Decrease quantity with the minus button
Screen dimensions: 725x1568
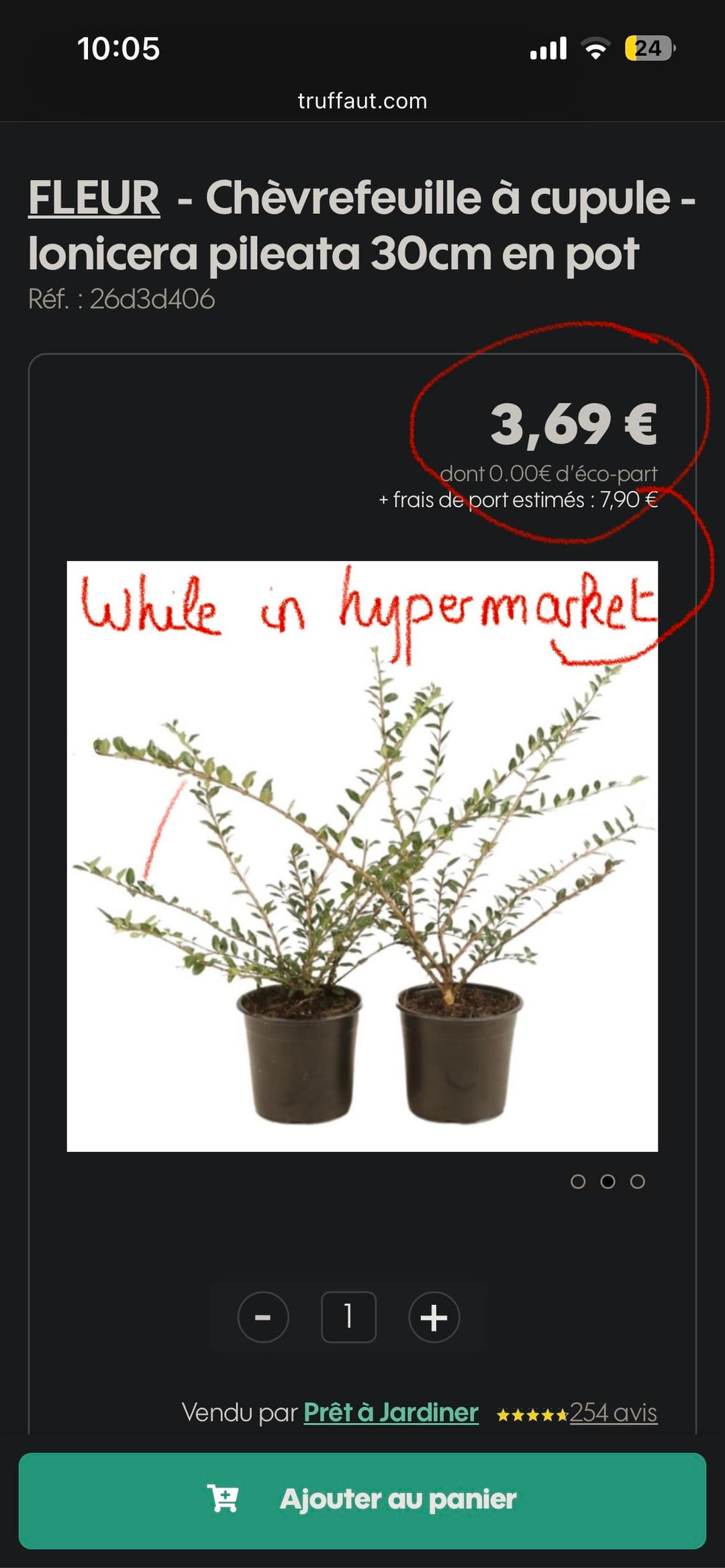(263, 1316)
